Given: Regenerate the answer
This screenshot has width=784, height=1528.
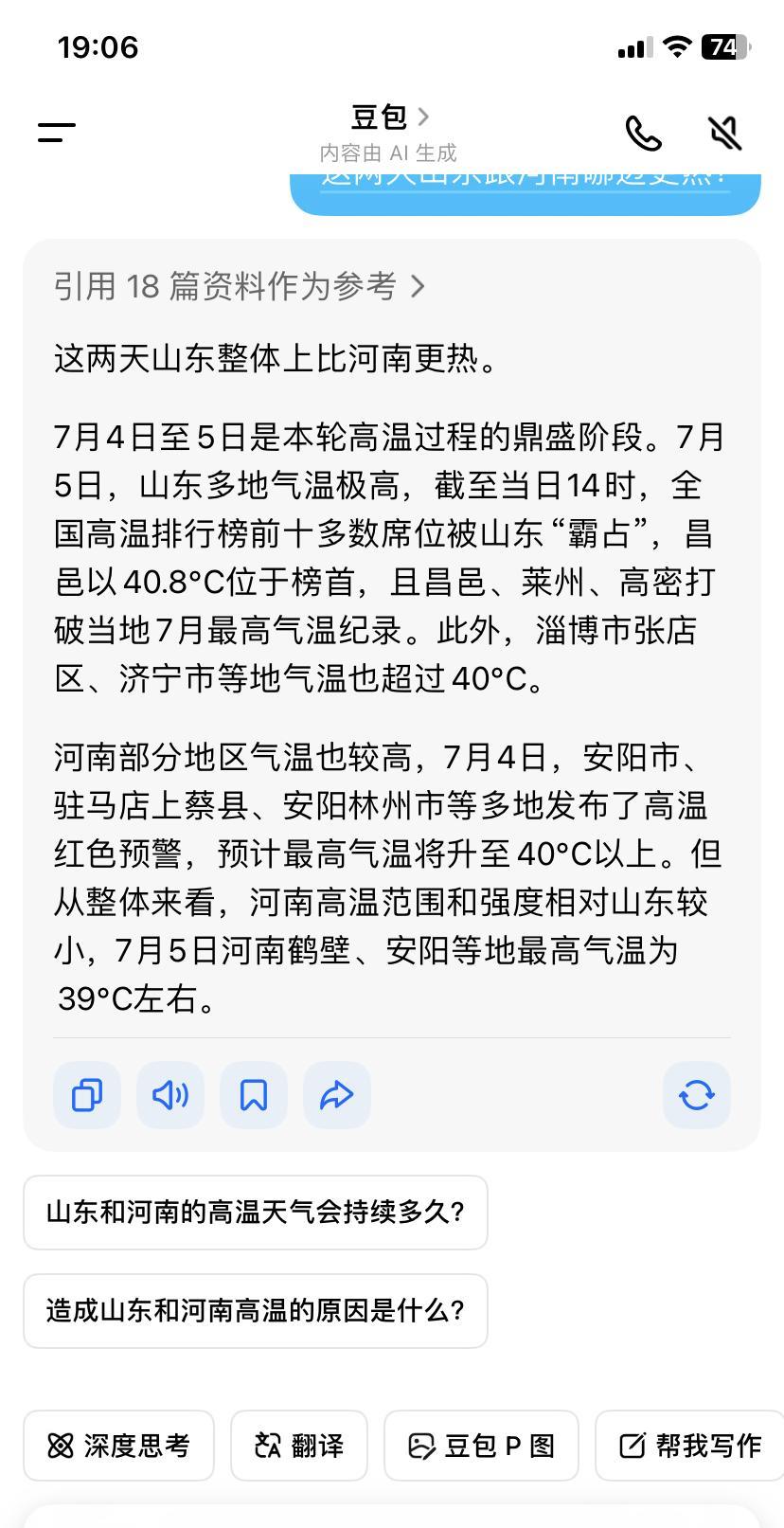Looking at the screenshot, I should 697,1095.
